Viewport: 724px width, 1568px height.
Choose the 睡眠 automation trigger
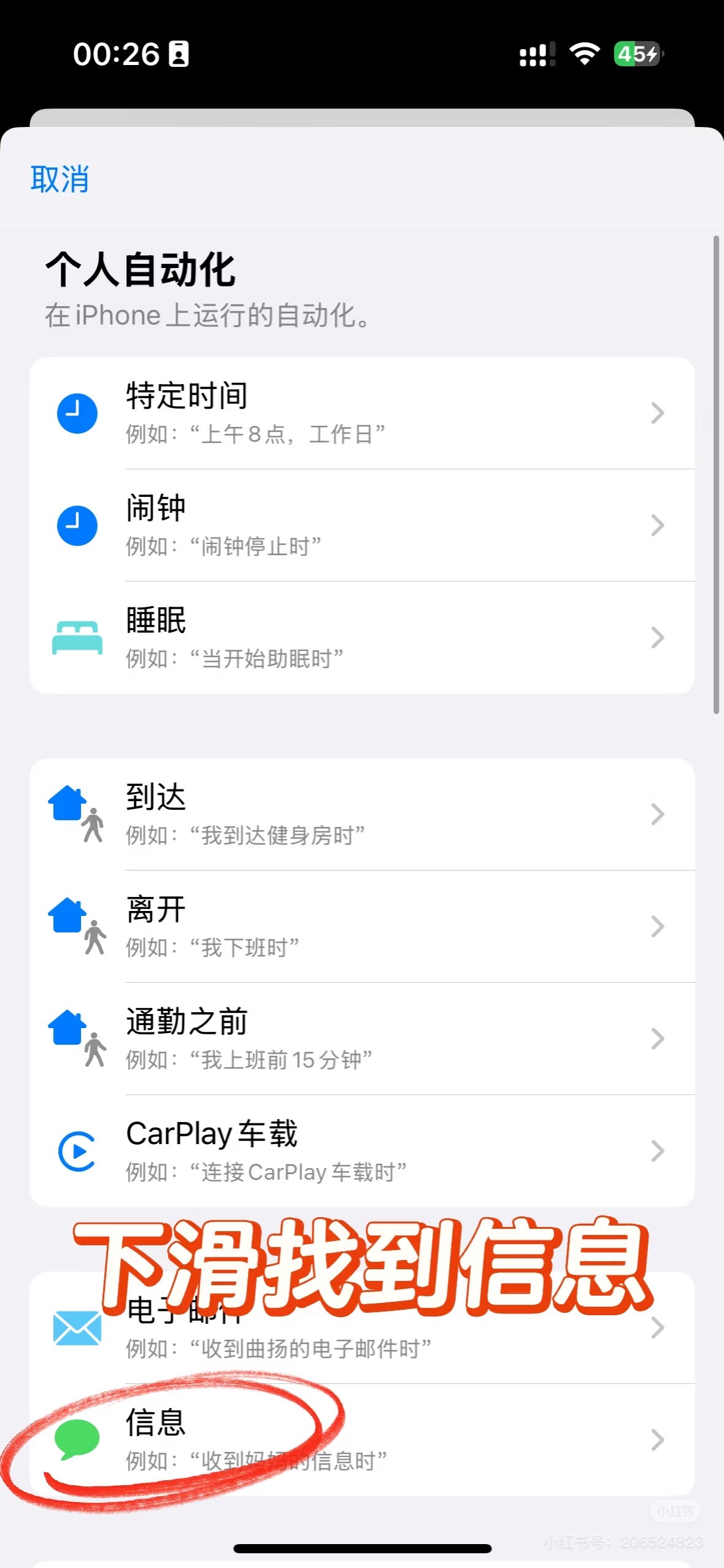click(362, 637)
